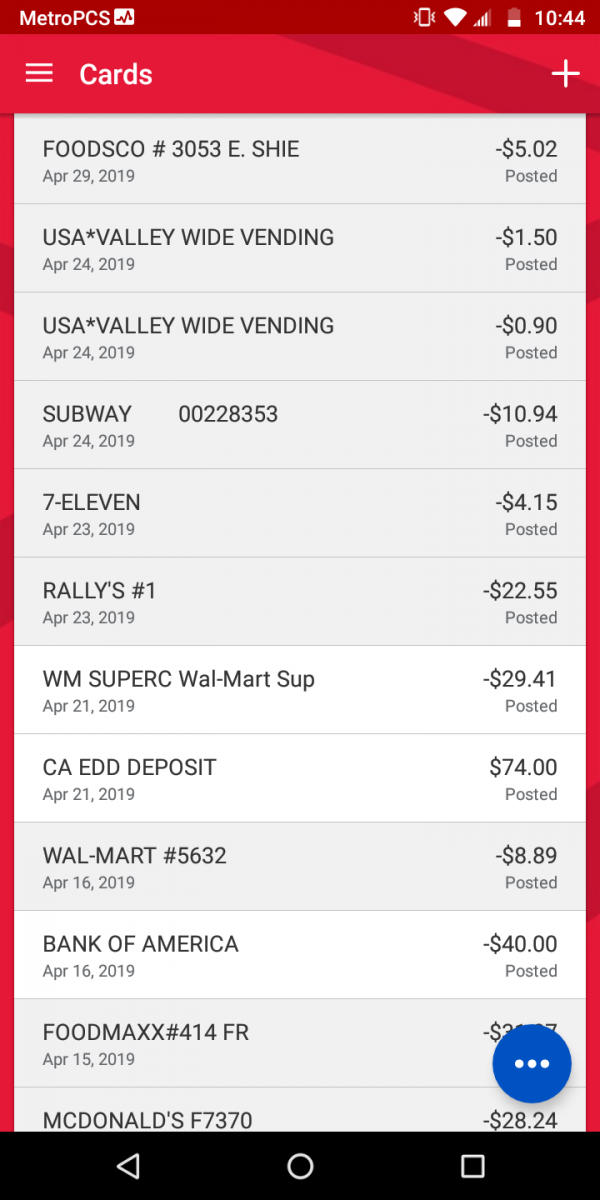View the CA EDD DEPOSIT entry

(x=299, y=778)
